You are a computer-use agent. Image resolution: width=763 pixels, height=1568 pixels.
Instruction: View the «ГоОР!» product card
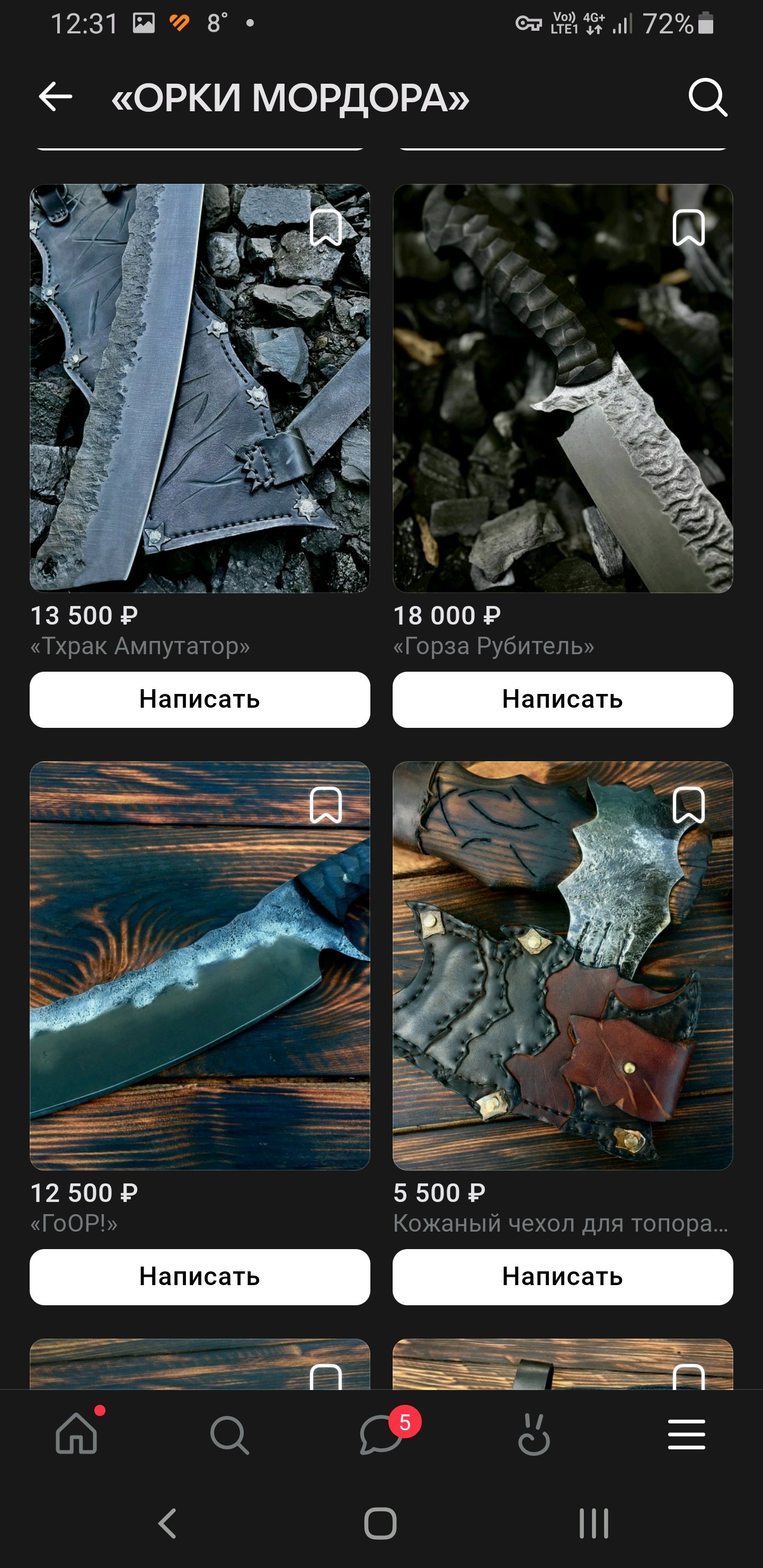click(200, 974)
